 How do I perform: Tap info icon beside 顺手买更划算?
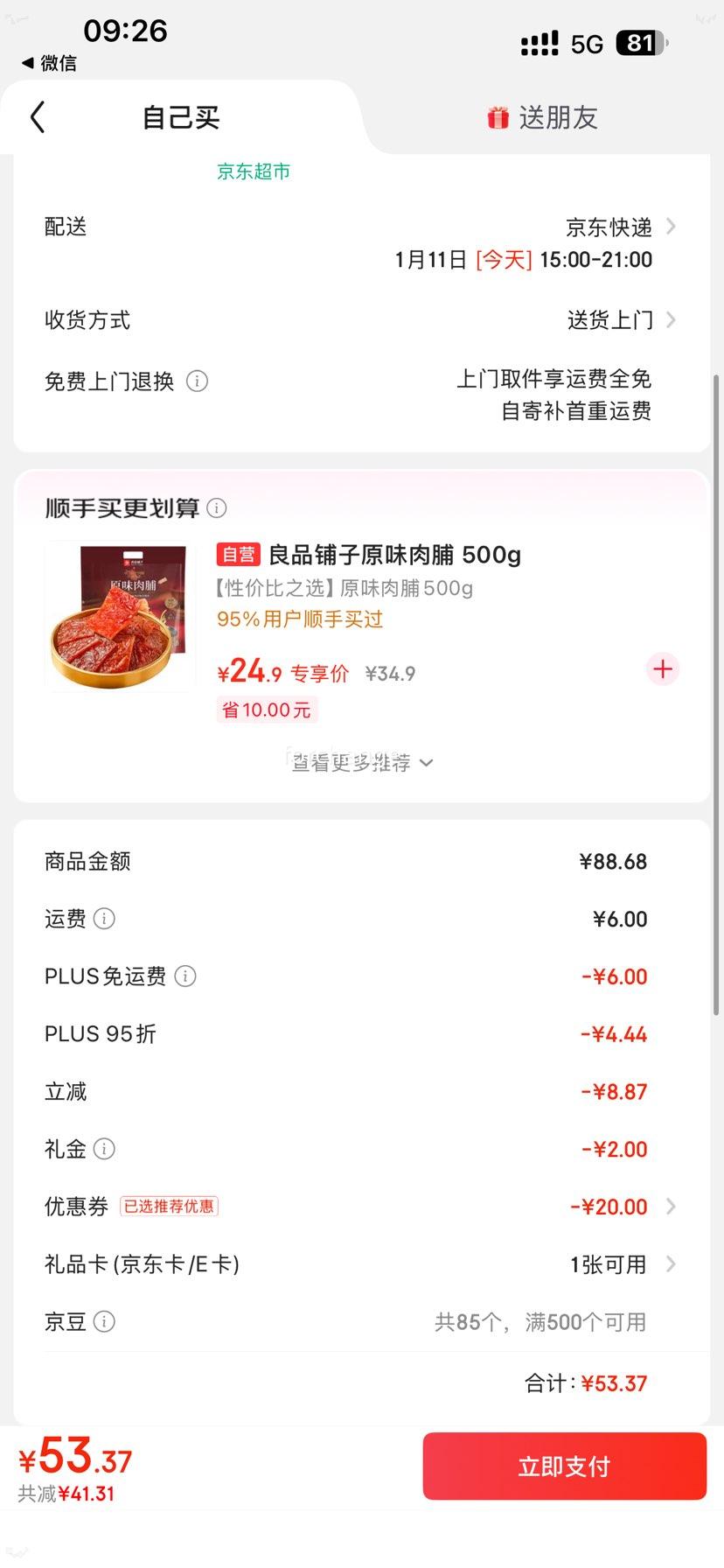coord(216,507)
